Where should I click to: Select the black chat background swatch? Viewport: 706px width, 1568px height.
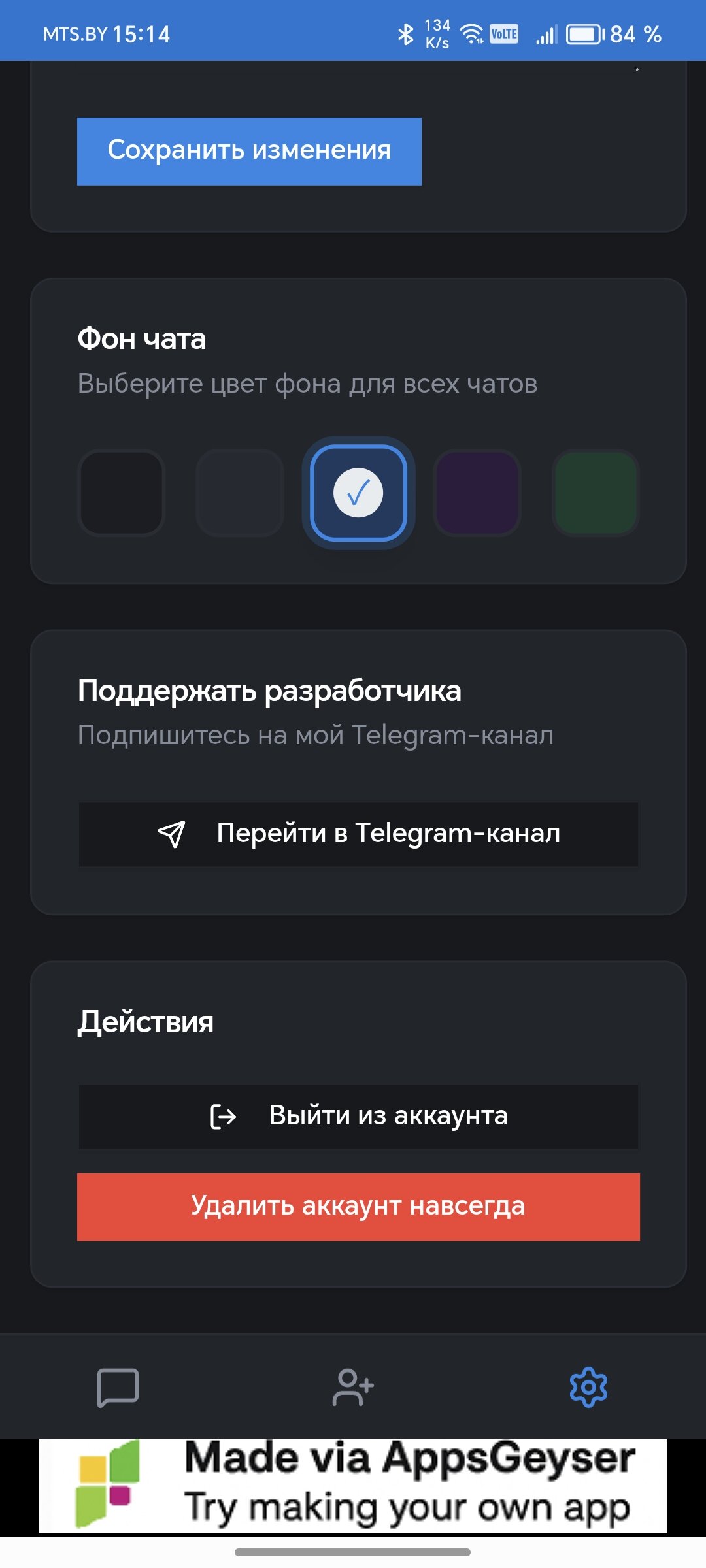click(x=121, y=493)
